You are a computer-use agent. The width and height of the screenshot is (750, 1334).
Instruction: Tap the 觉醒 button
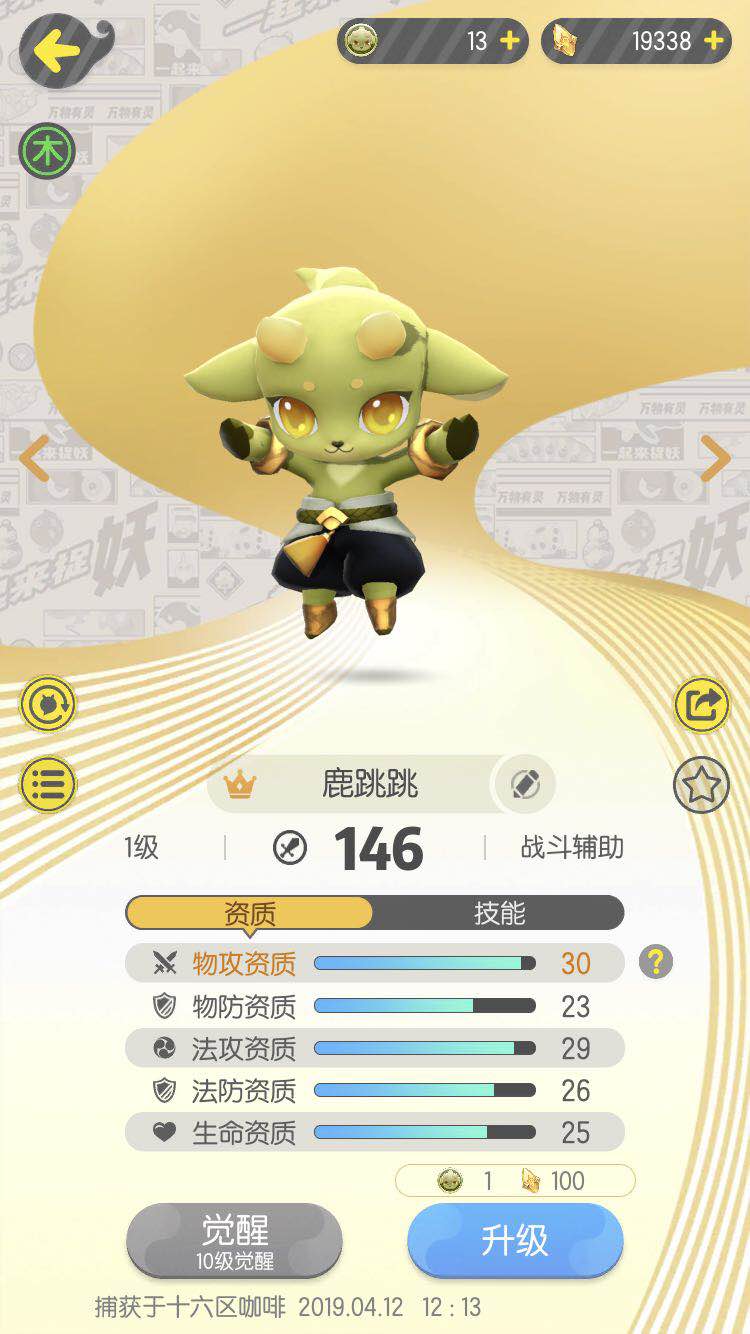coord(235,1241)
